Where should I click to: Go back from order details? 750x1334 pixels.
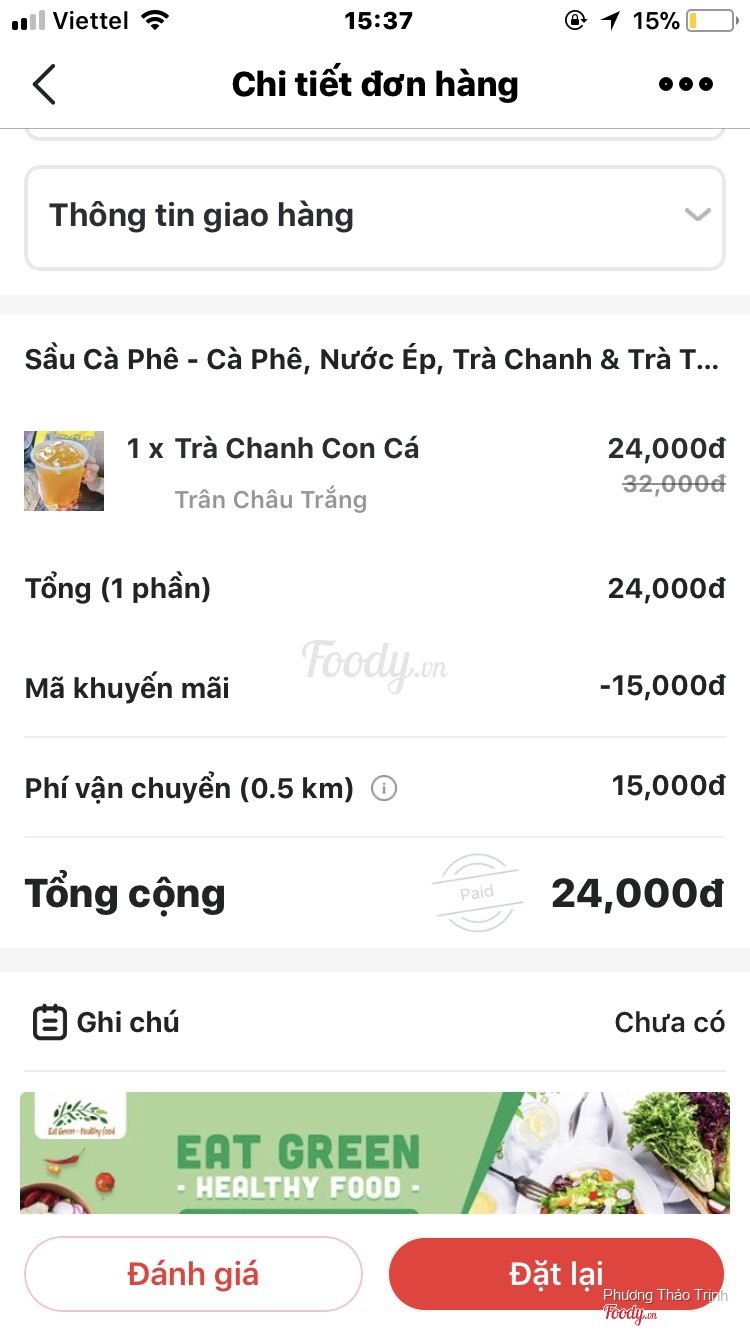pyautogui.click(x=44, y=85)
